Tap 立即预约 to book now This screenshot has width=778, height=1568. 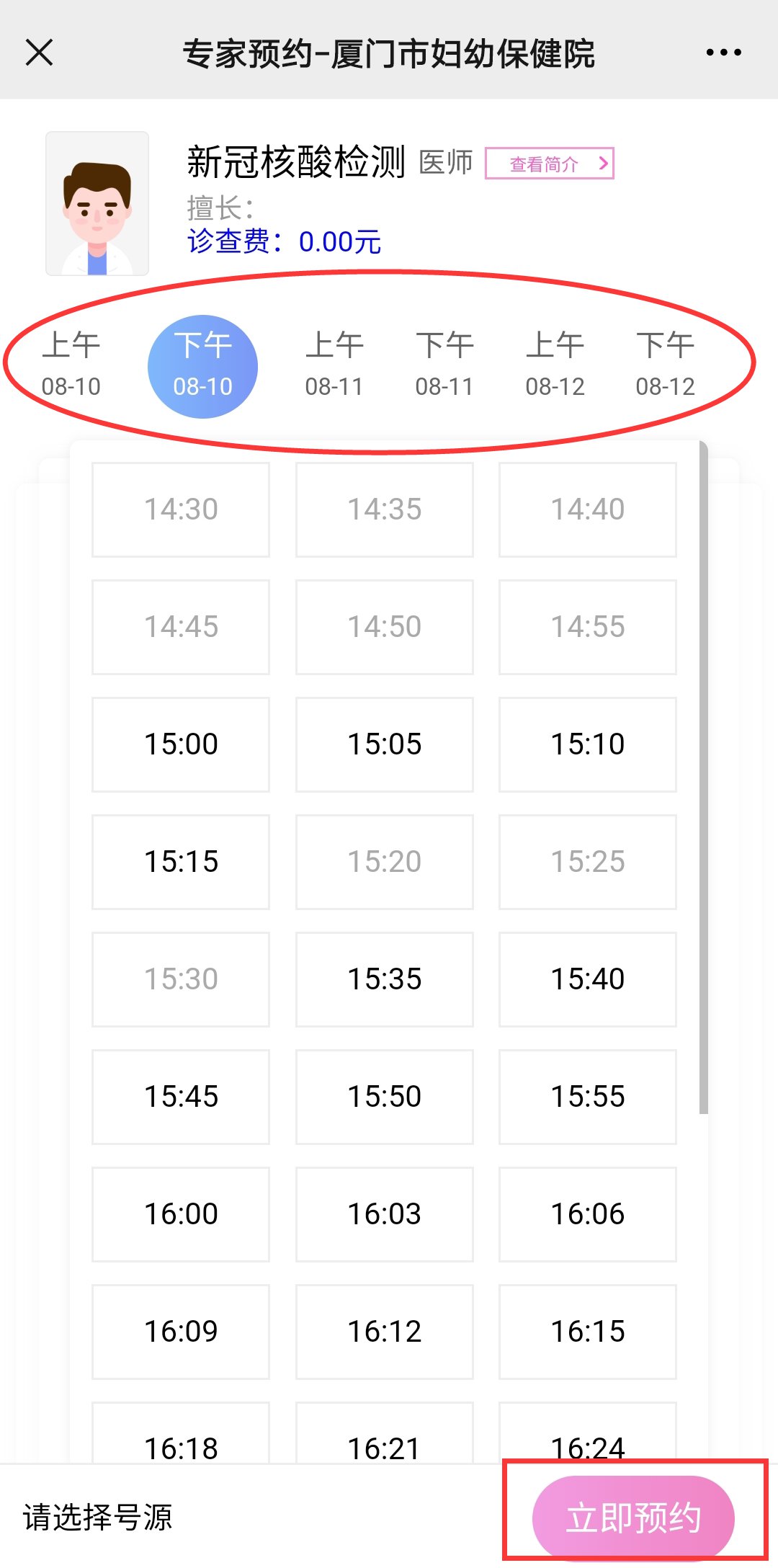point(633,1518)
